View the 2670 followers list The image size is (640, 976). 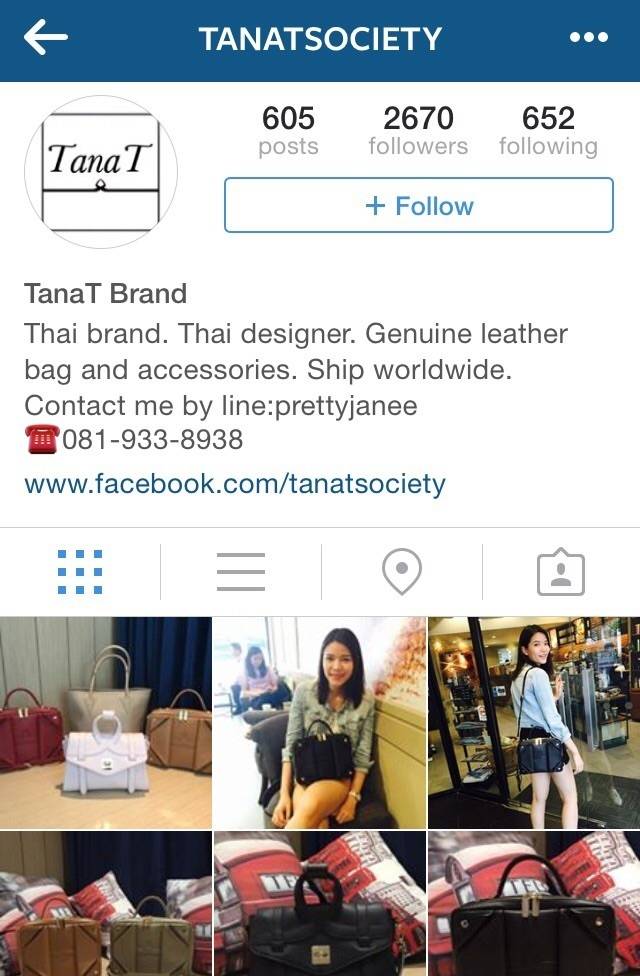tap(418, 131)
